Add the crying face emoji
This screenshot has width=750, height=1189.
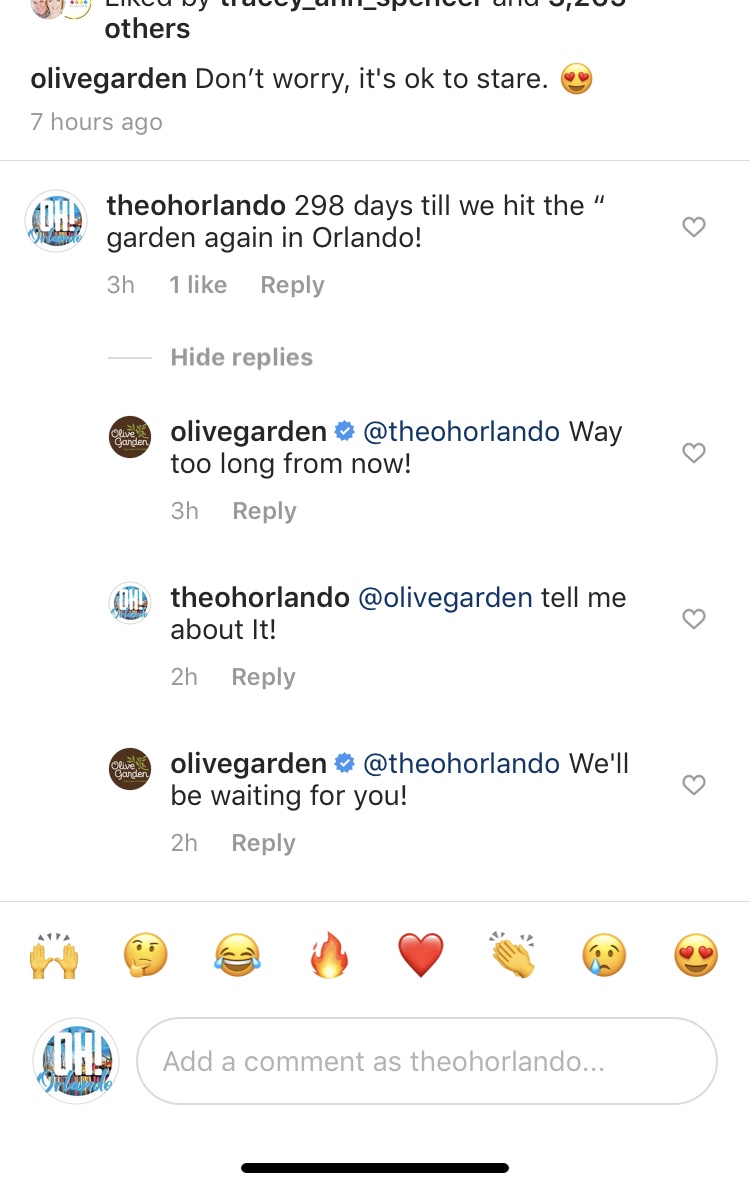pos(604,955)
